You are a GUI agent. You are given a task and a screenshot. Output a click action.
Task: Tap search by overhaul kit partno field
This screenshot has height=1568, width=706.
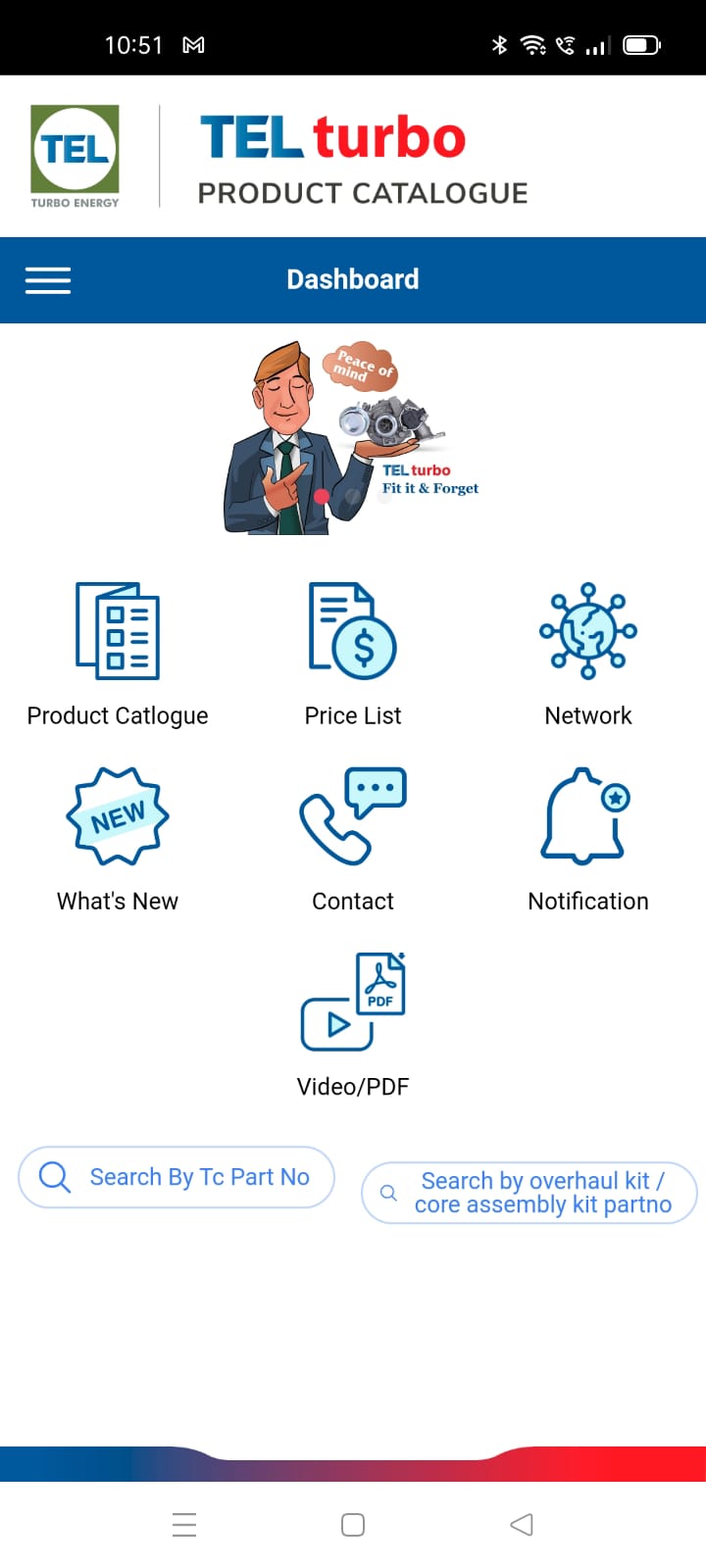[529, 1193]
